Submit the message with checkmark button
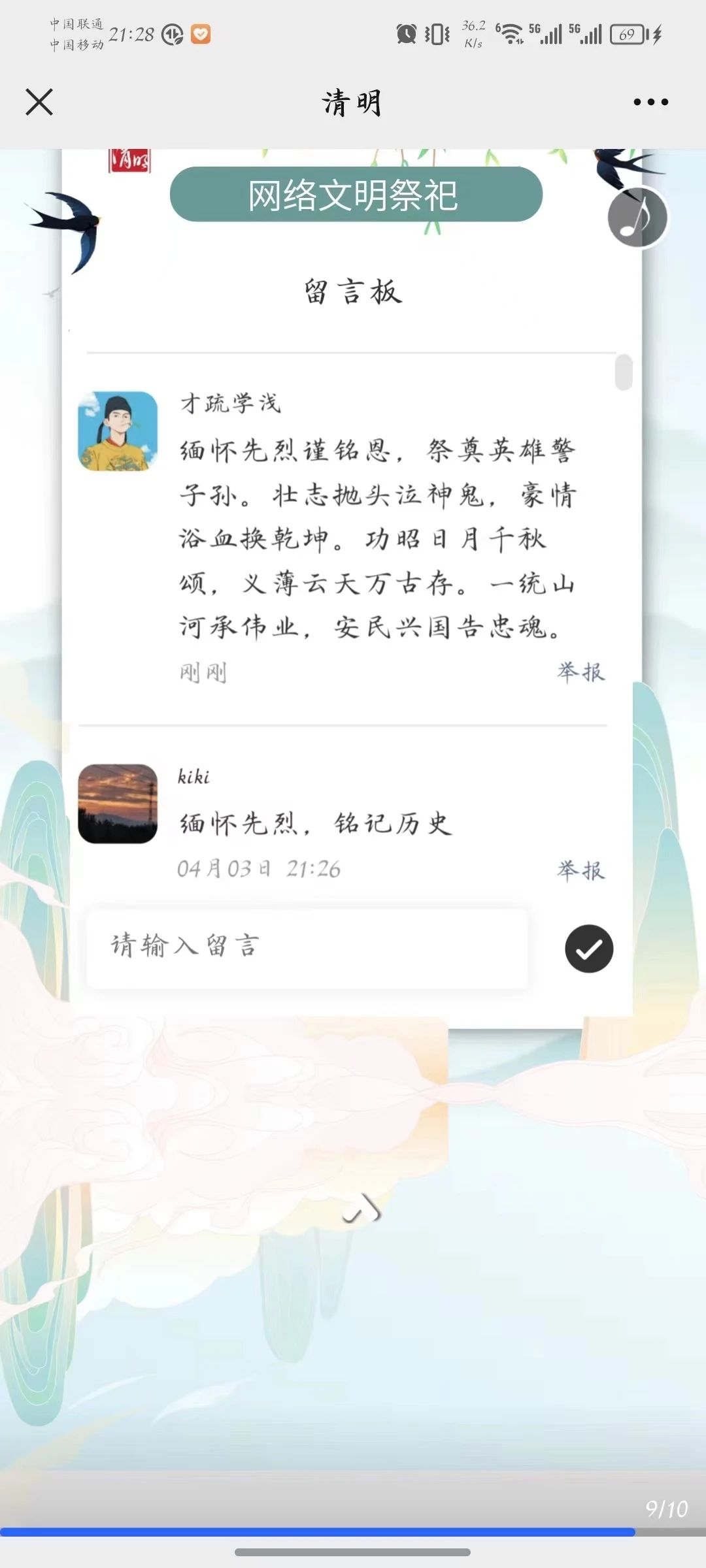 [x=588, y=949]
